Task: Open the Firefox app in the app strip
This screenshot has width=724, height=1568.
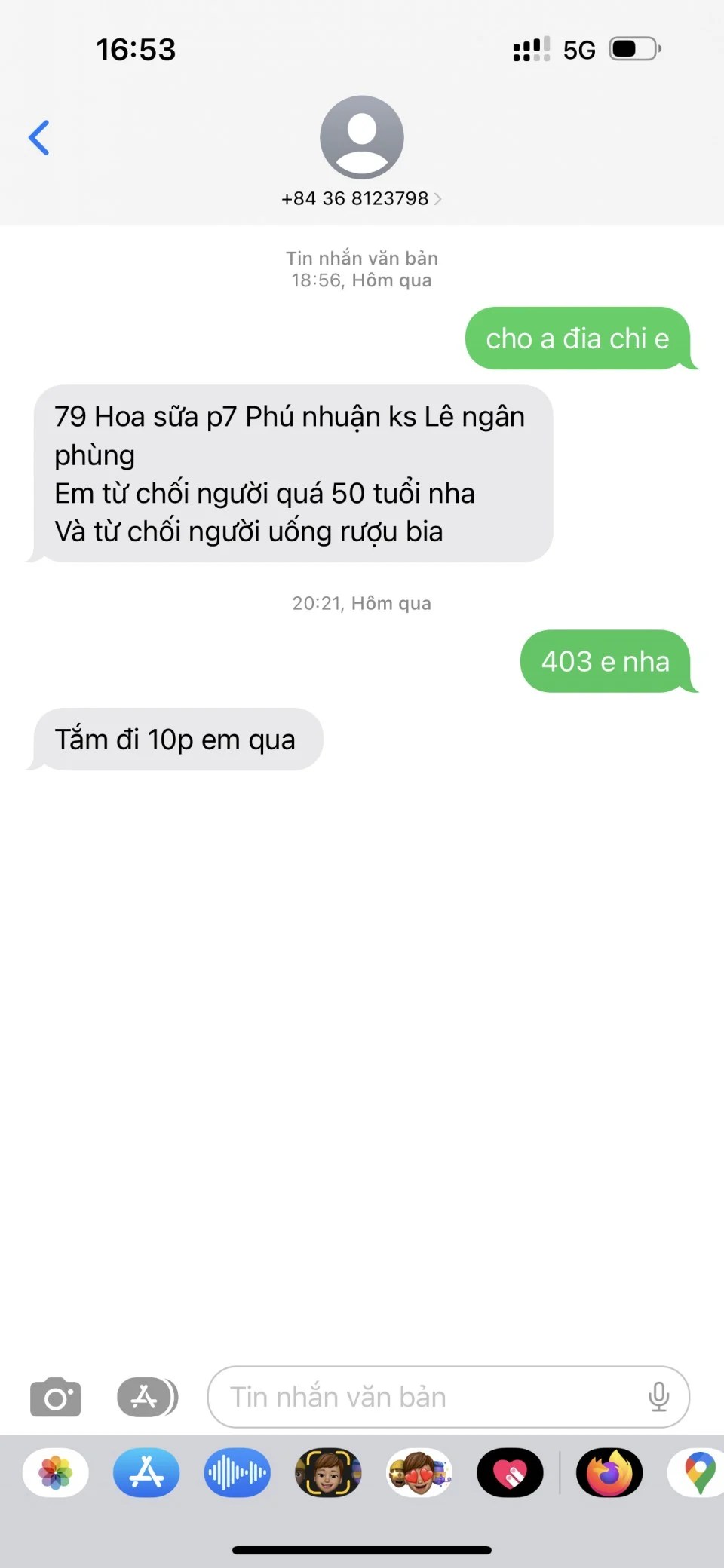Action: pyautogui.click(x=609, y=1472)
